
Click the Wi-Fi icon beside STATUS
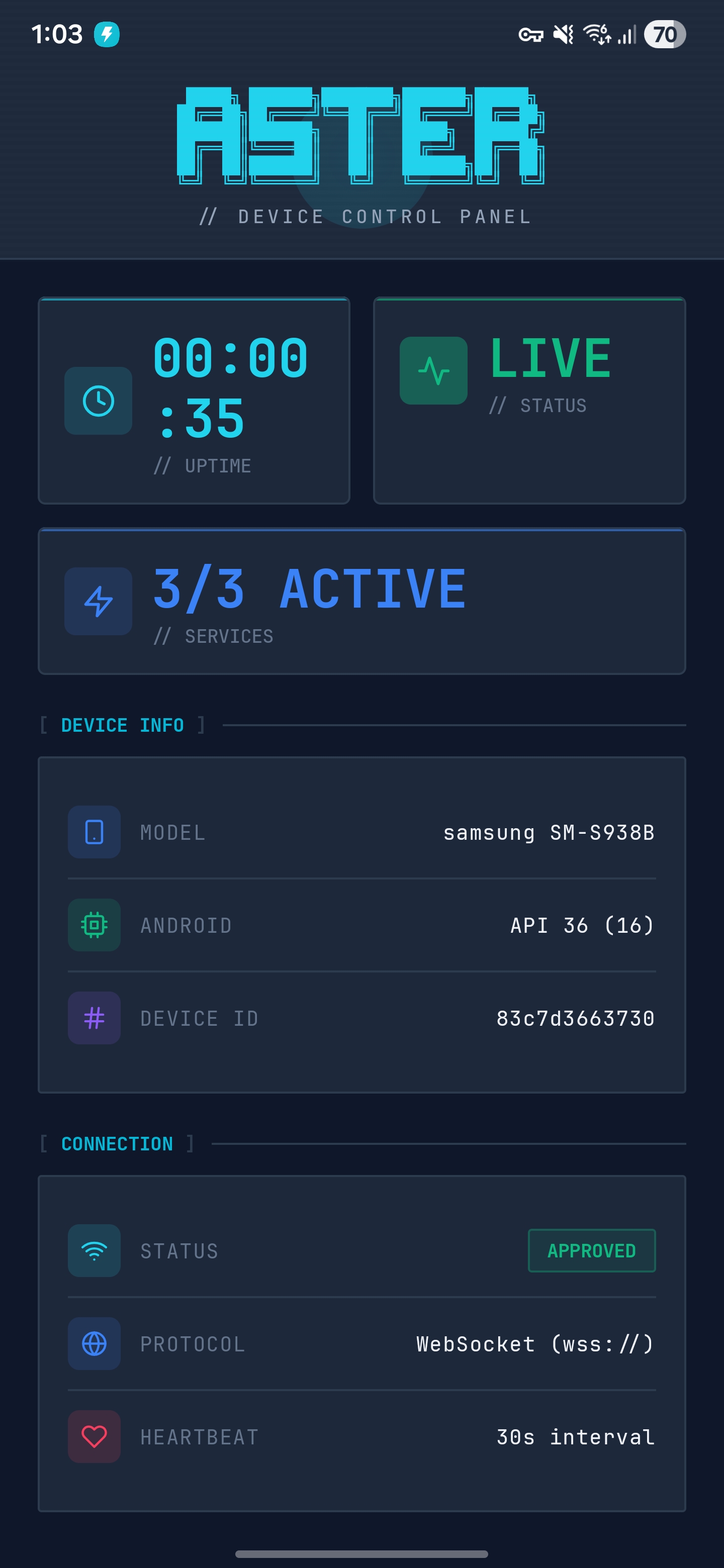[94, 1251]
